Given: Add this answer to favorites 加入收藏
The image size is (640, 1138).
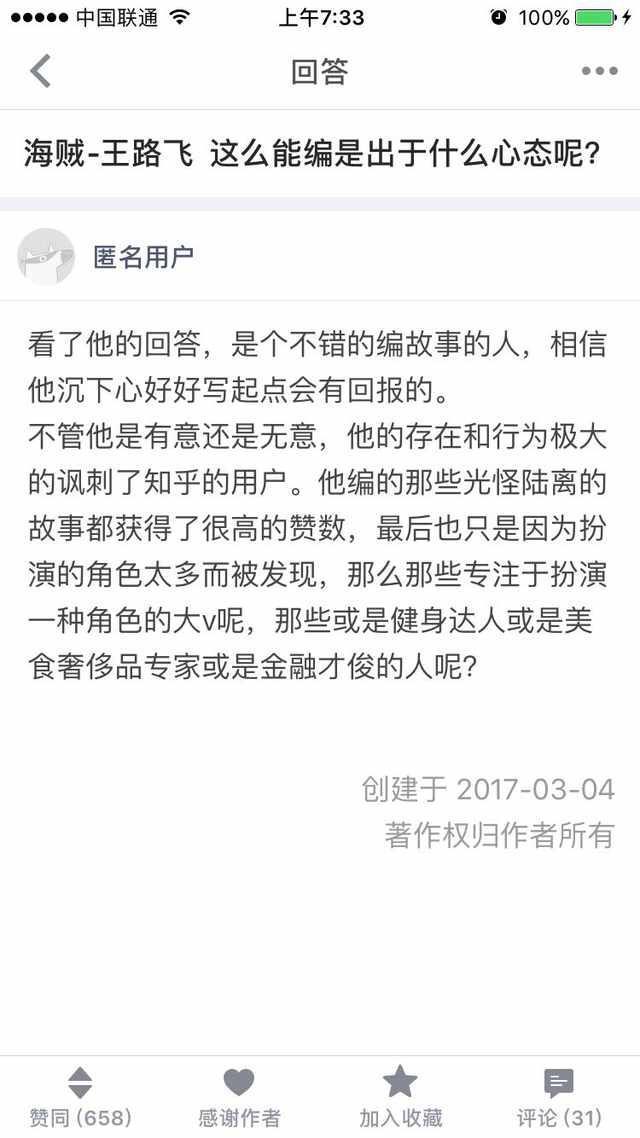Looking at the screenshot, I should click(x=400, y=1097).
